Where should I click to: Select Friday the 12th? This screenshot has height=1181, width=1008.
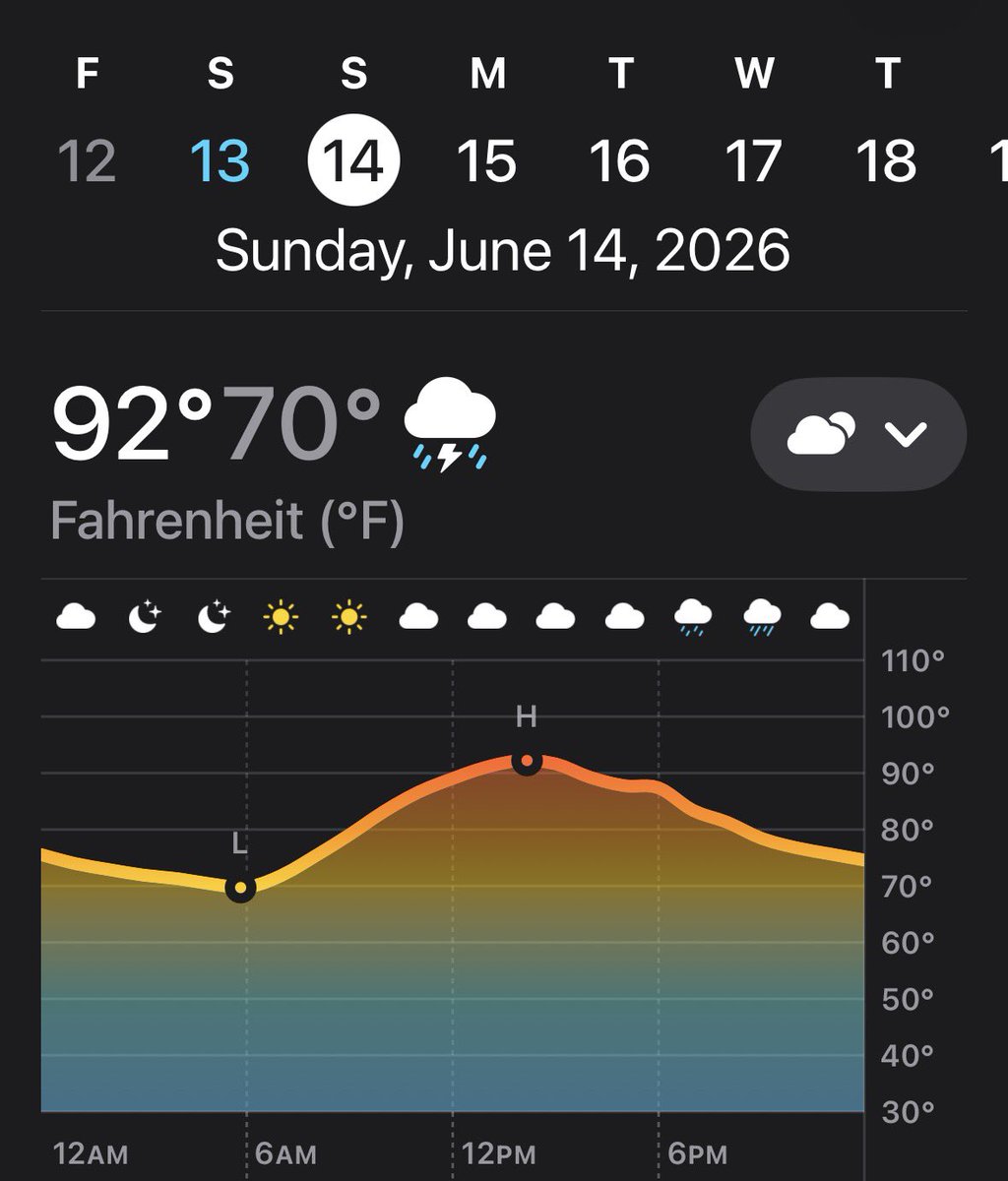coord(87,161)
